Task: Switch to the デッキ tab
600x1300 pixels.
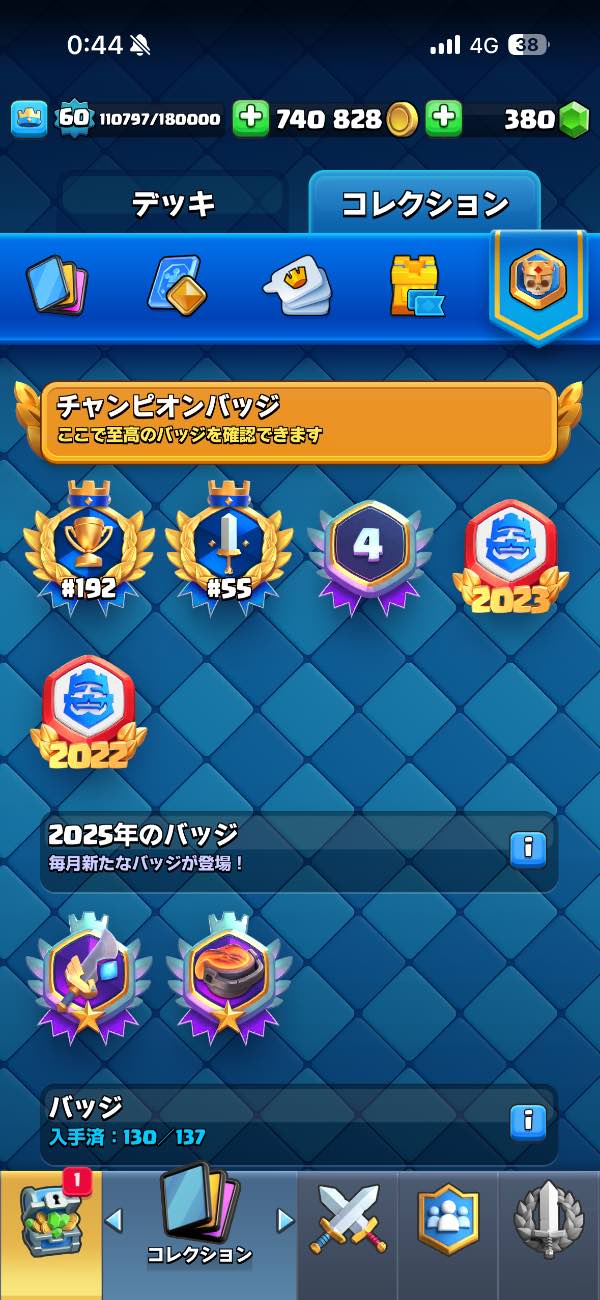Action: tap(174, 204)
